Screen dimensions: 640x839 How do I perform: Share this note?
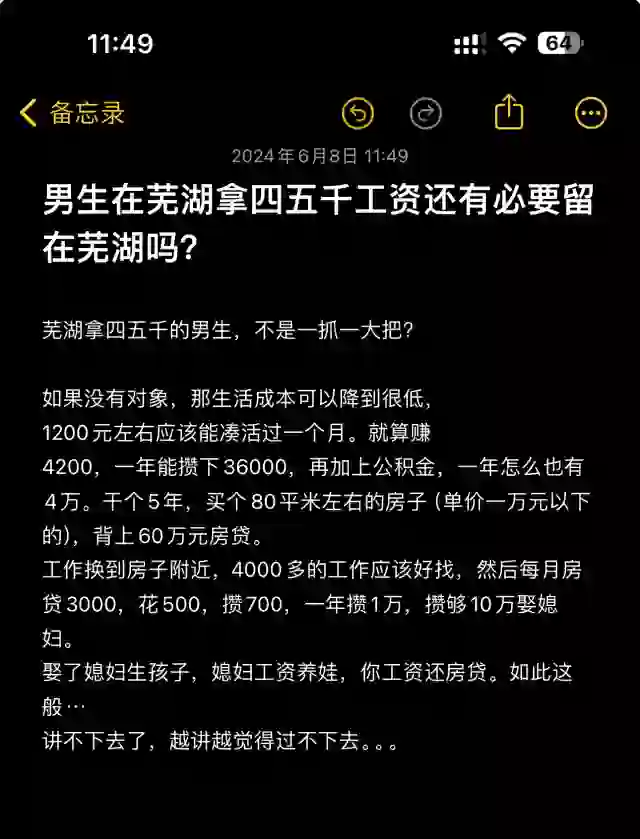coord(509,111)
